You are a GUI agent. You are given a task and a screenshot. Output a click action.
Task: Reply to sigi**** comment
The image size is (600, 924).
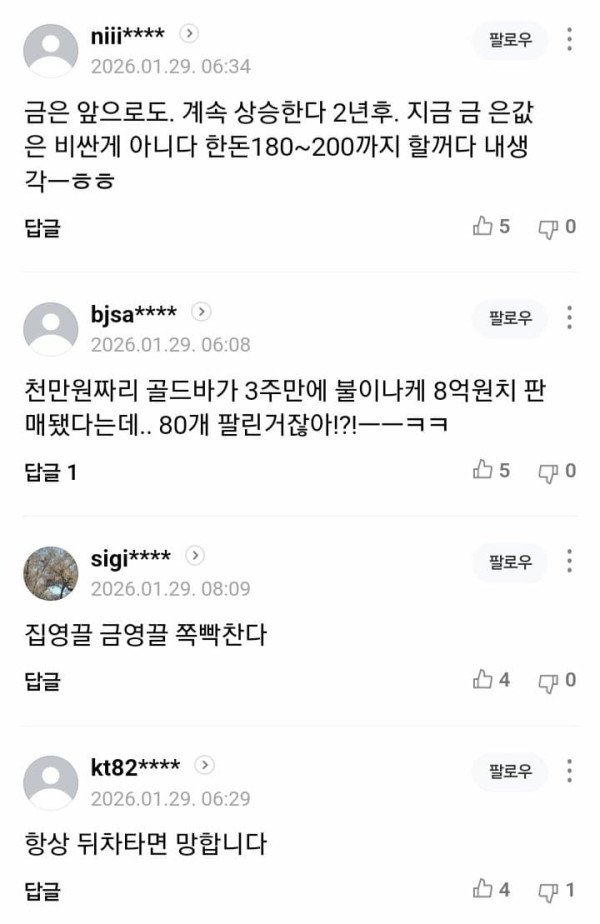click(x=42, y=681)
